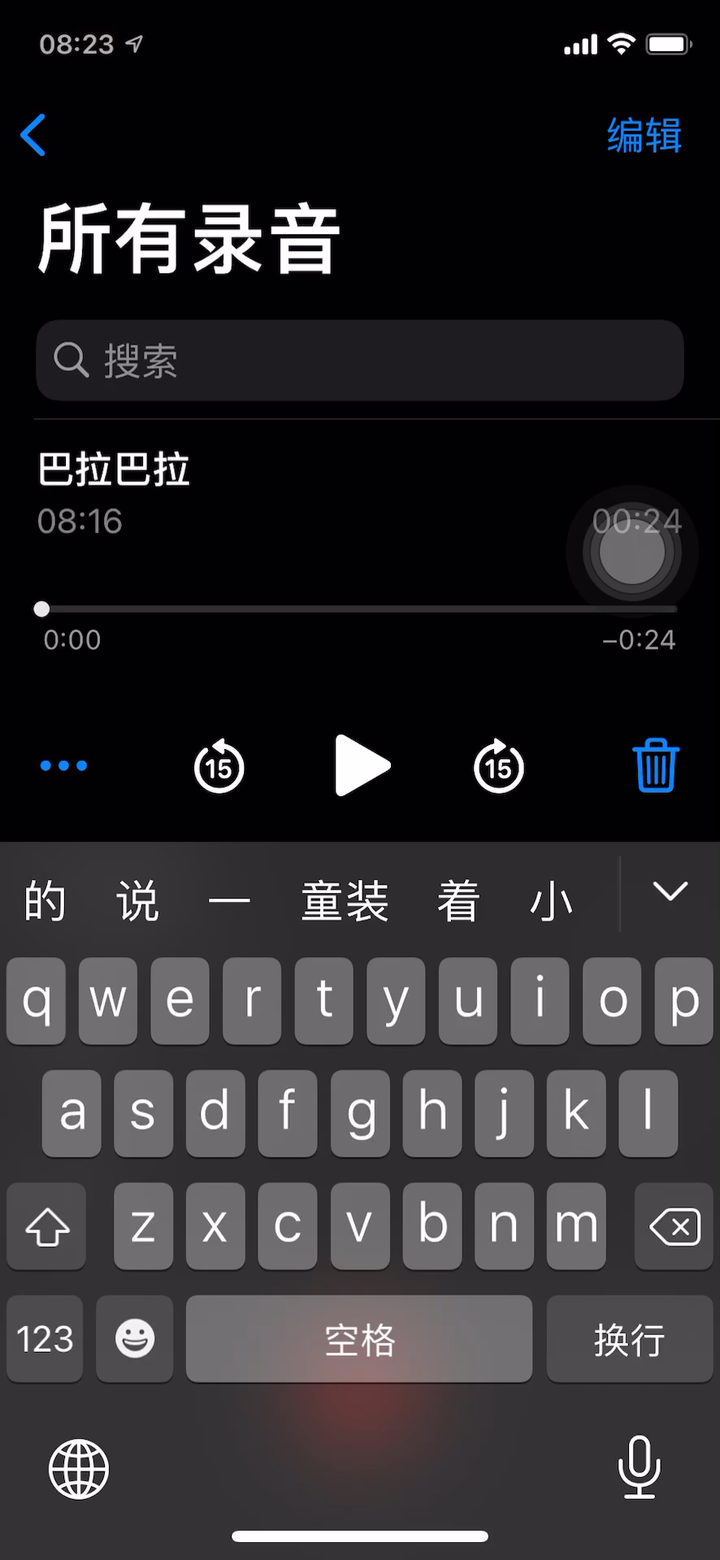
Task: Tap the shift key
Action: 46,1226
